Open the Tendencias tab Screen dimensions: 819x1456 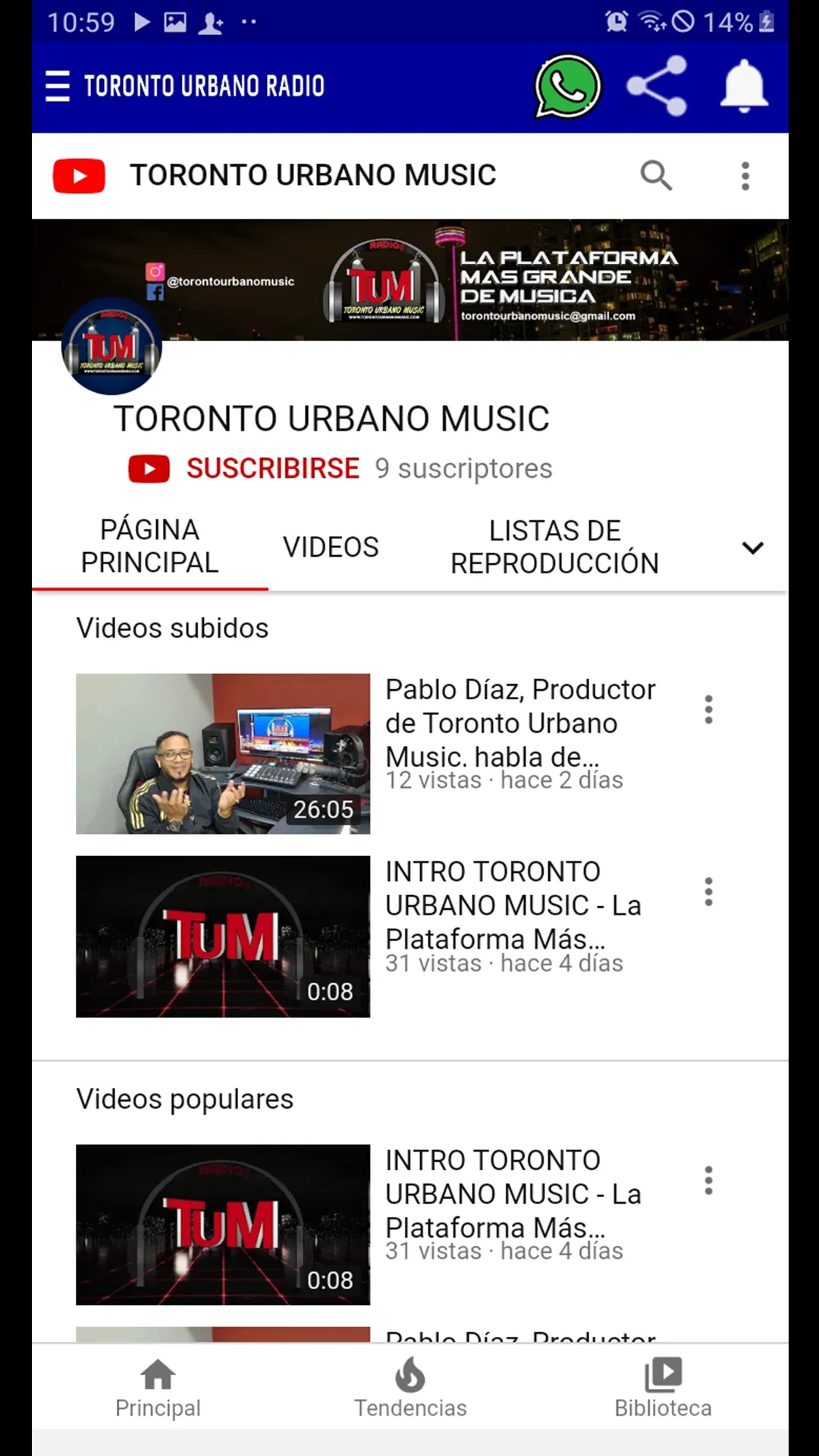[410, 1388]
